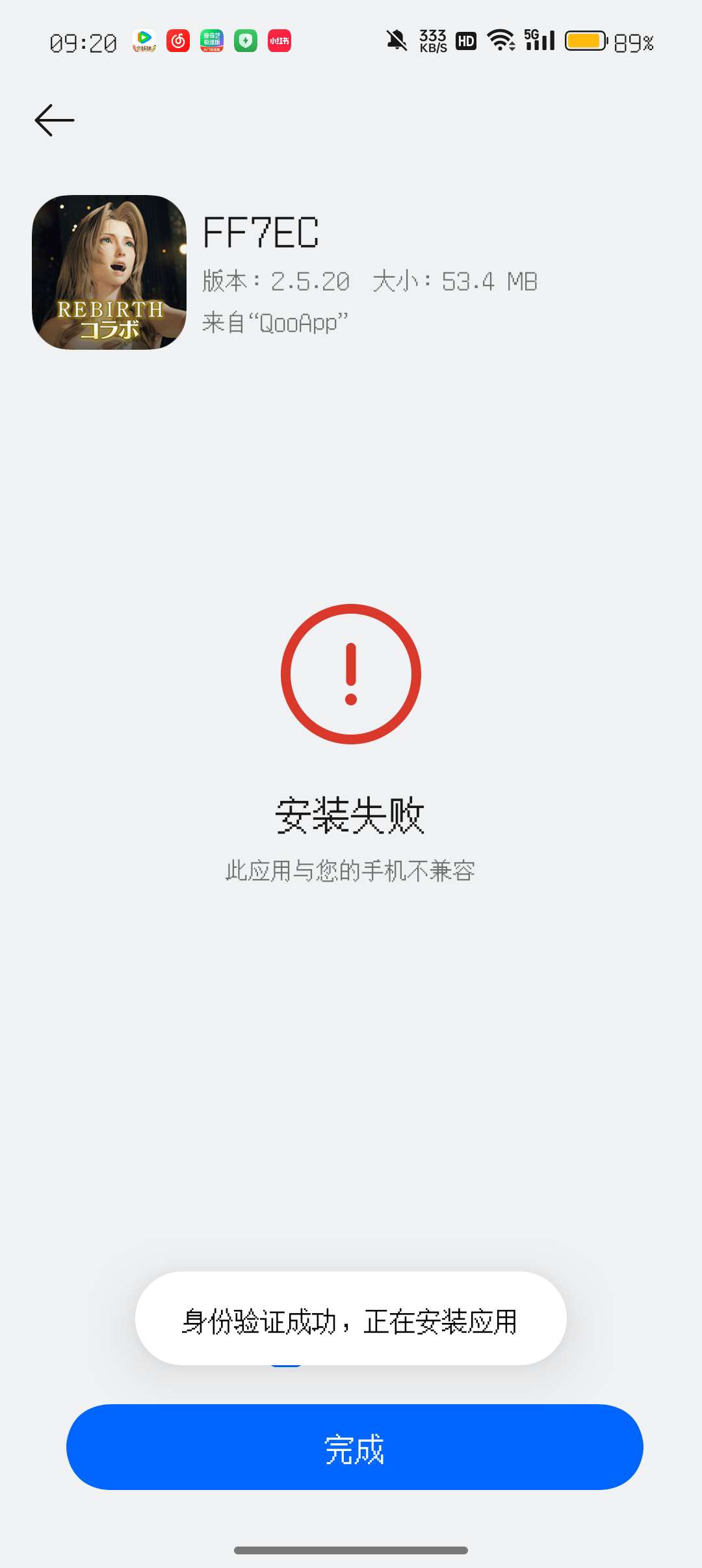Click the NetEase Cloud Music status bar icon
This screenshot has width=702, height=1568.
(177, 42)
